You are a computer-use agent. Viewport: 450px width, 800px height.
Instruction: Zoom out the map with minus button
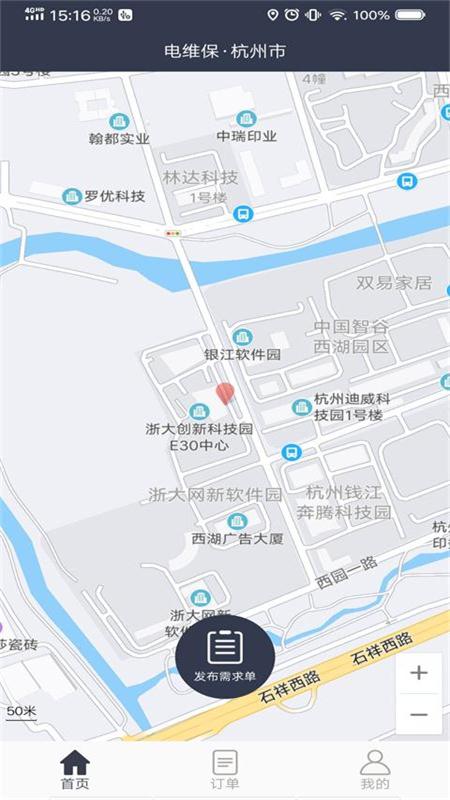(x=418, y=714)
